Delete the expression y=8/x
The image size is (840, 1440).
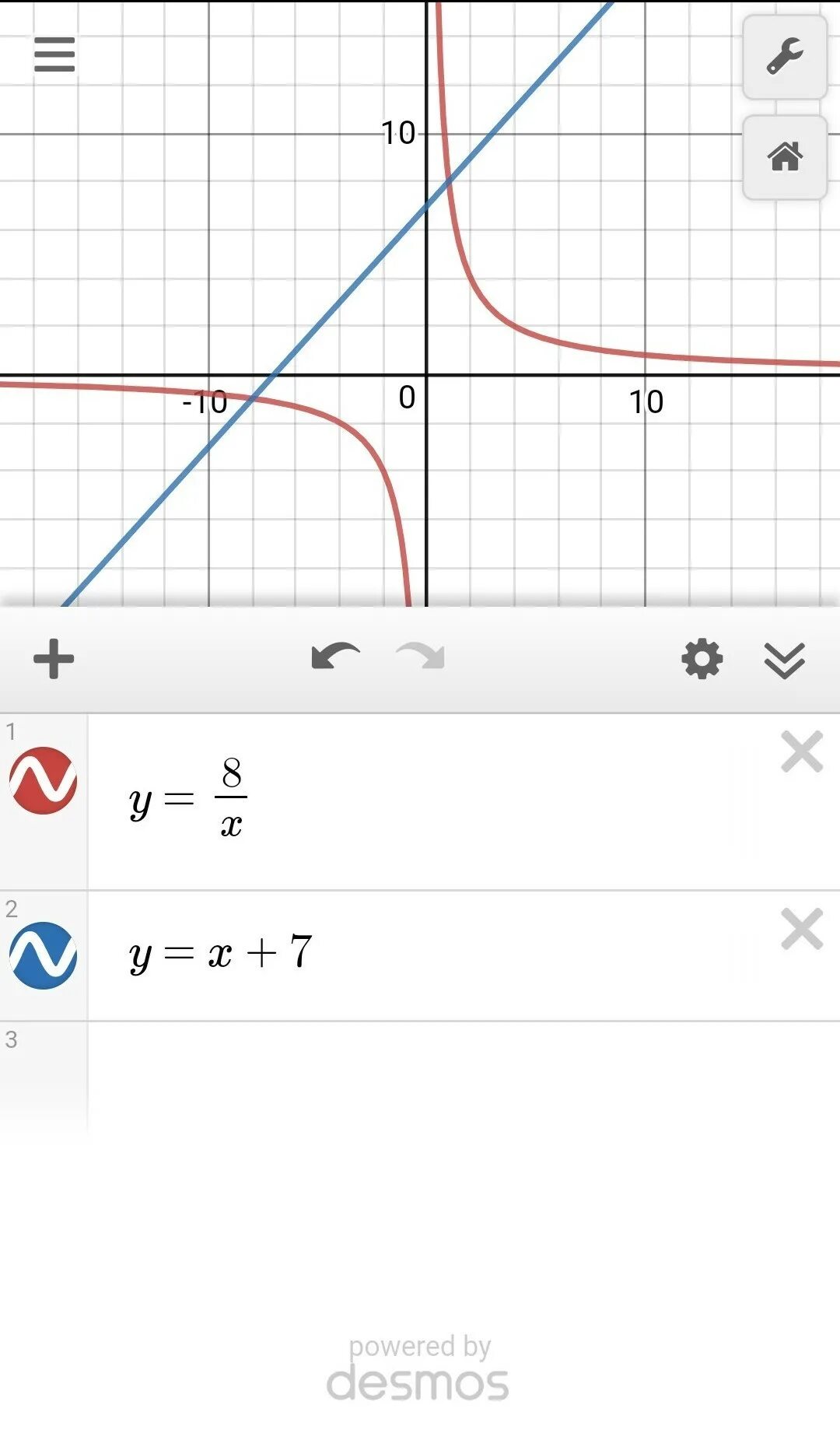coord(802,752)
